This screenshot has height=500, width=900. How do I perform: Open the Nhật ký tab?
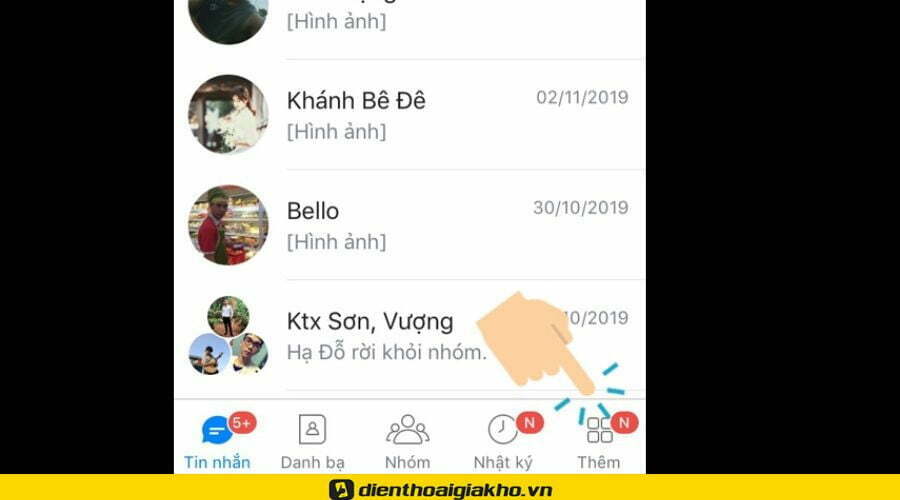coord(503,441)
